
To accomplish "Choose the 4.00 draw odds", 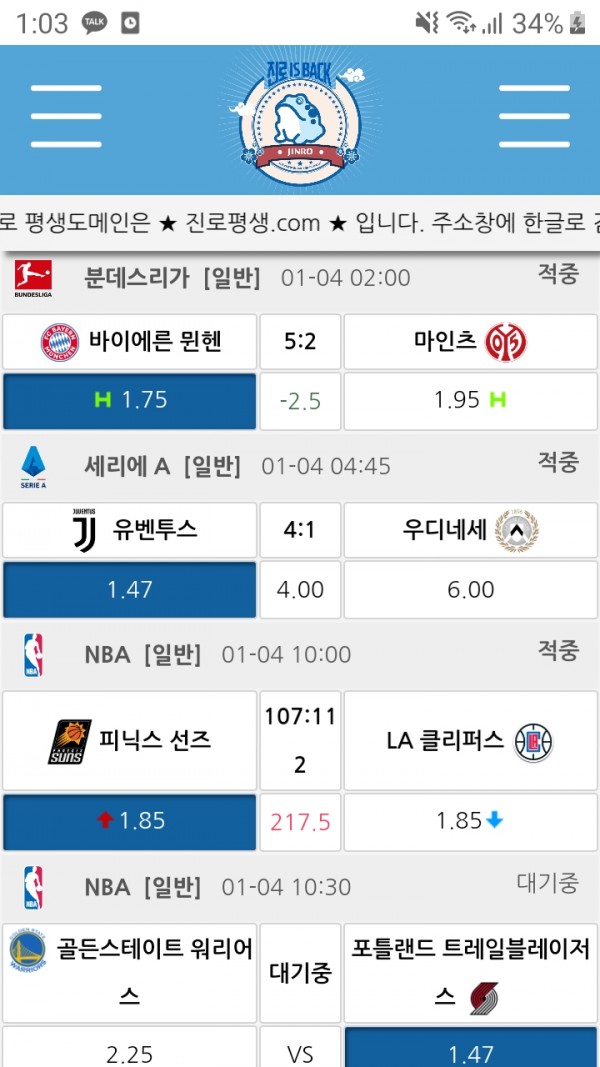I will pos(300,590).
